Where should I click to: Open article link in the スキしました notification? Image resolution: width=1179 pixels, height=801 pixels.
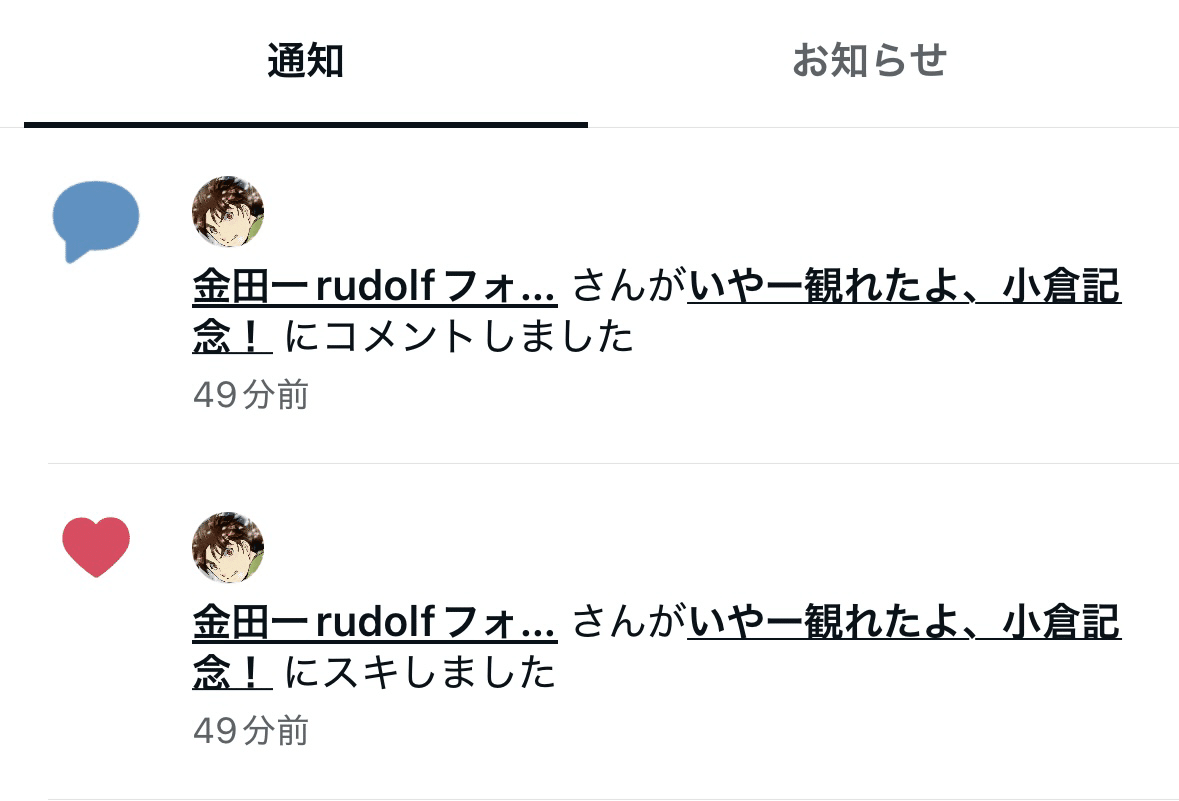[x=904, y=624]
